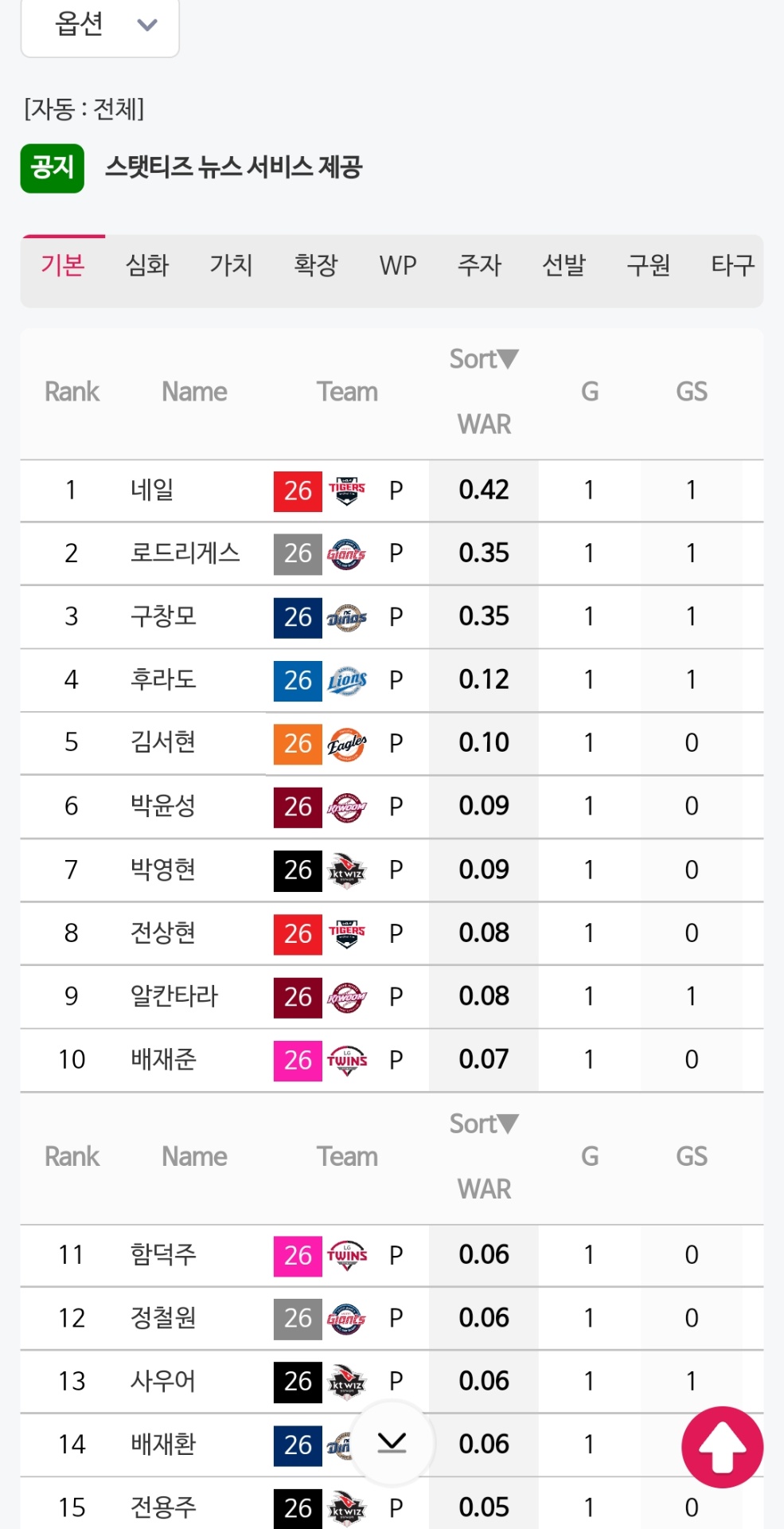Select the 선발 tab
The height and width of the screenshot is (1529, 784).
pos(564,265)
